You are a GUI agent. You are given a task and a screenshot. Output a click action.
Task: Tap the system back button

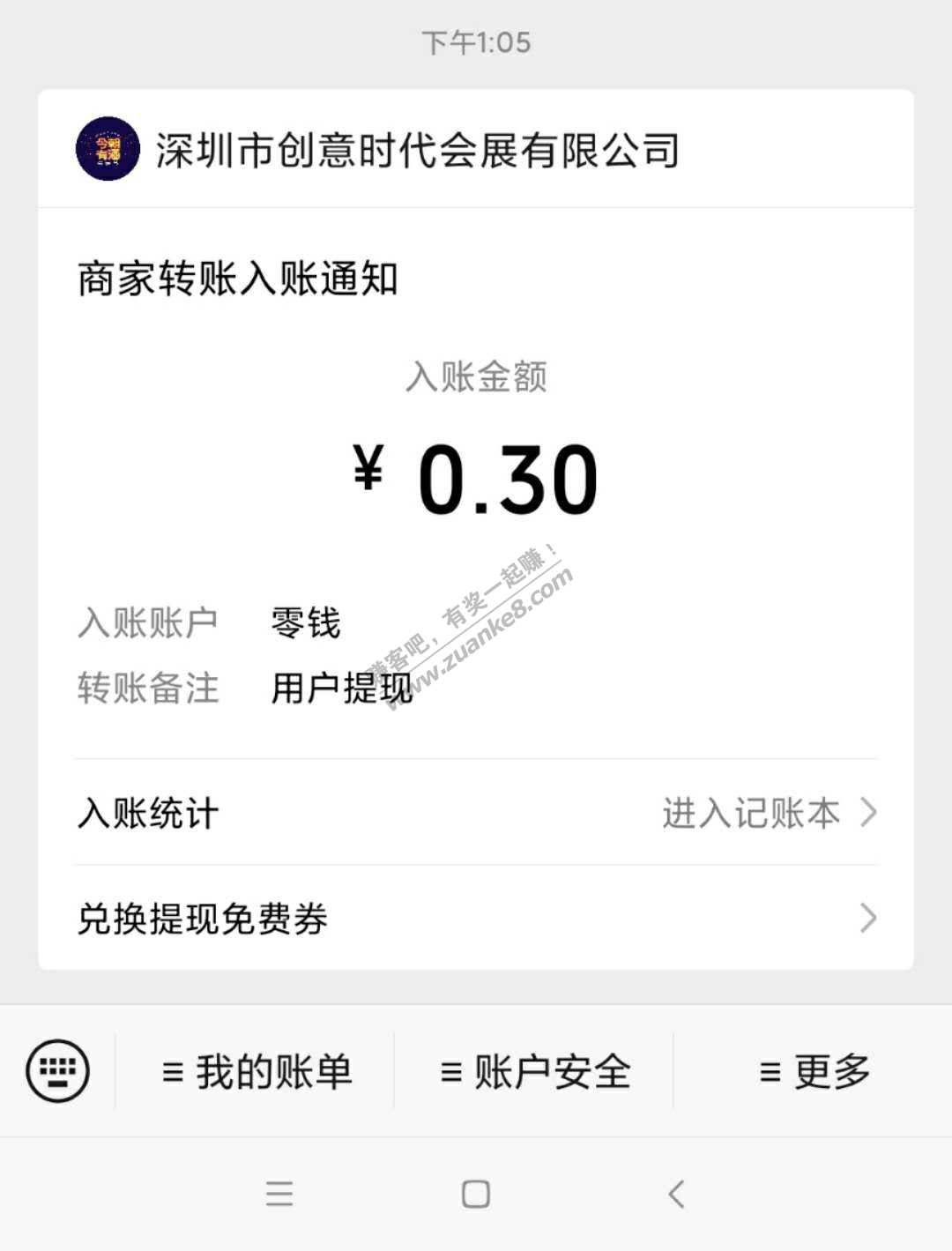[x=676, y=1194]
